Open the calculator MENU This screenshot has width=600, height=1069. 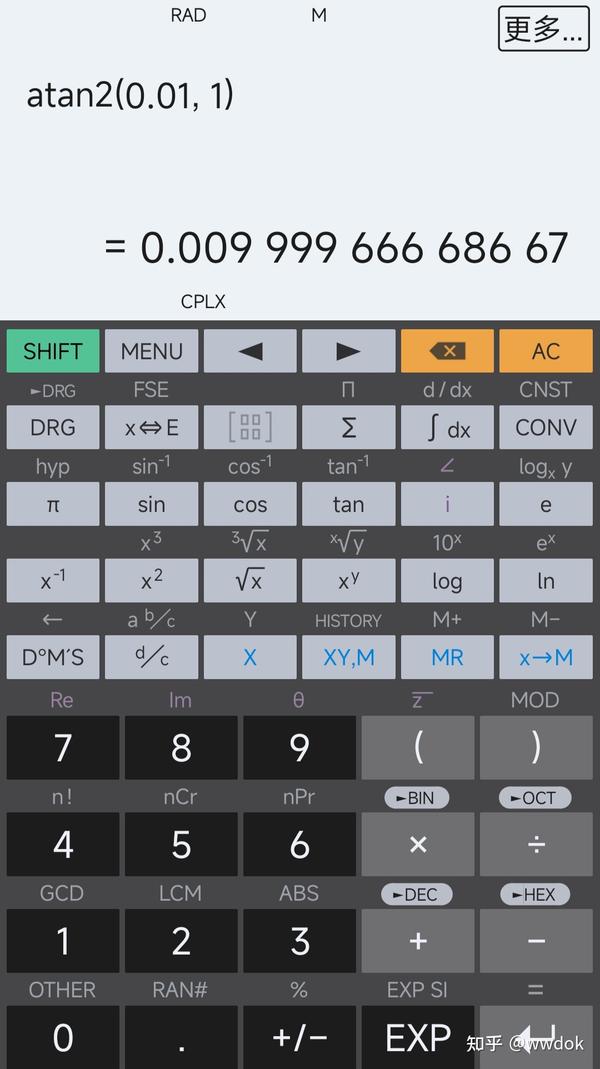(152, 351)
